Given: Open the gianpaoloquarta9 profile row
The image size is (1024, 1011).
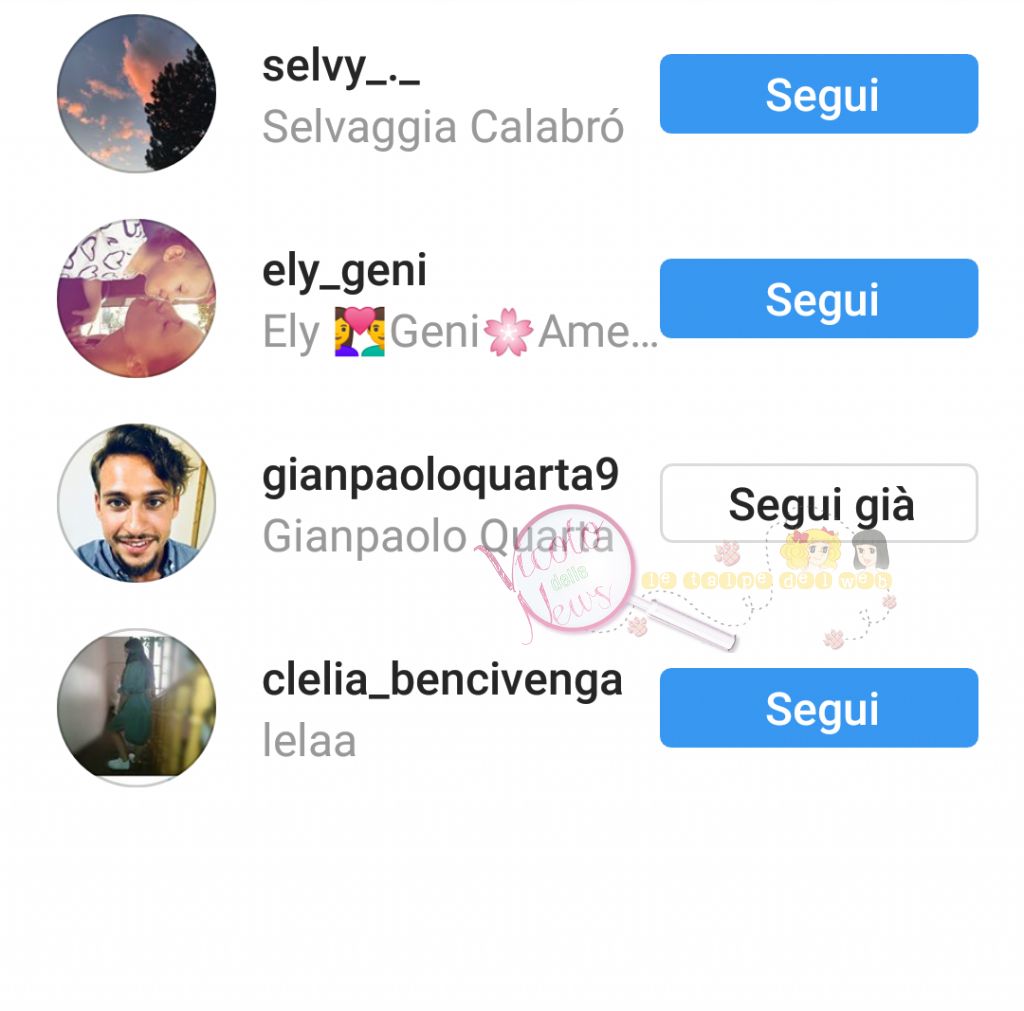Looking at the screenshot, I should 440,505.
